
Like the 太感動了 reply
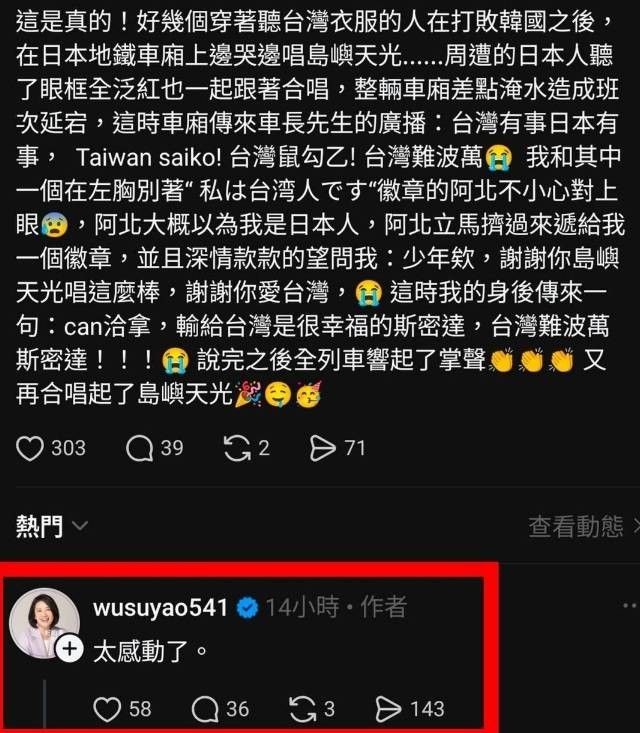(107, 709)
